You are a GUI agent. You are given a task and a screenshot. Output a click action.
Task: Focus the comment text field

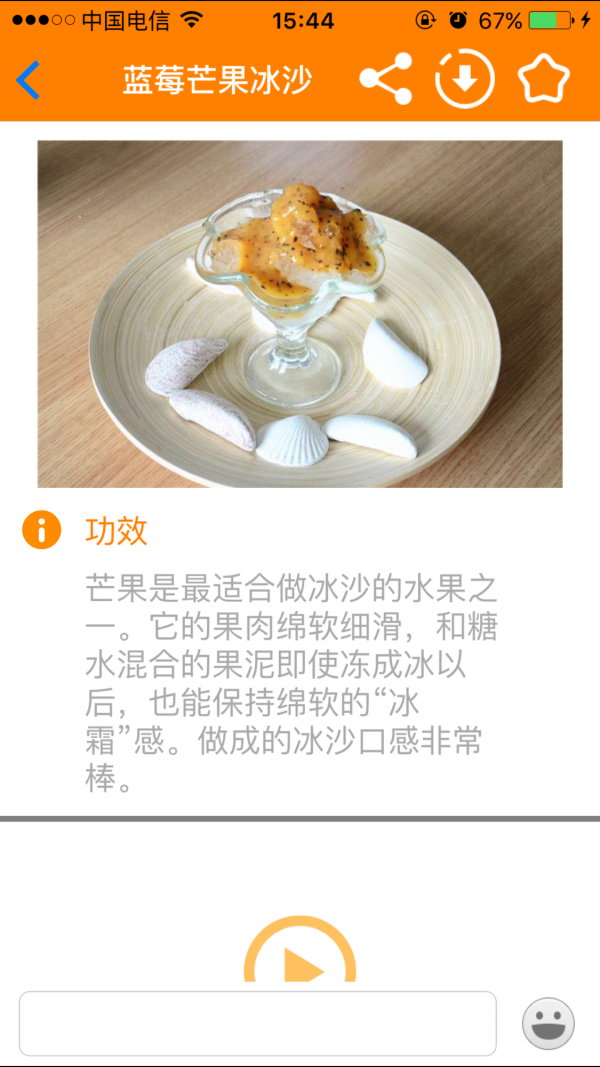(258, 1023)
